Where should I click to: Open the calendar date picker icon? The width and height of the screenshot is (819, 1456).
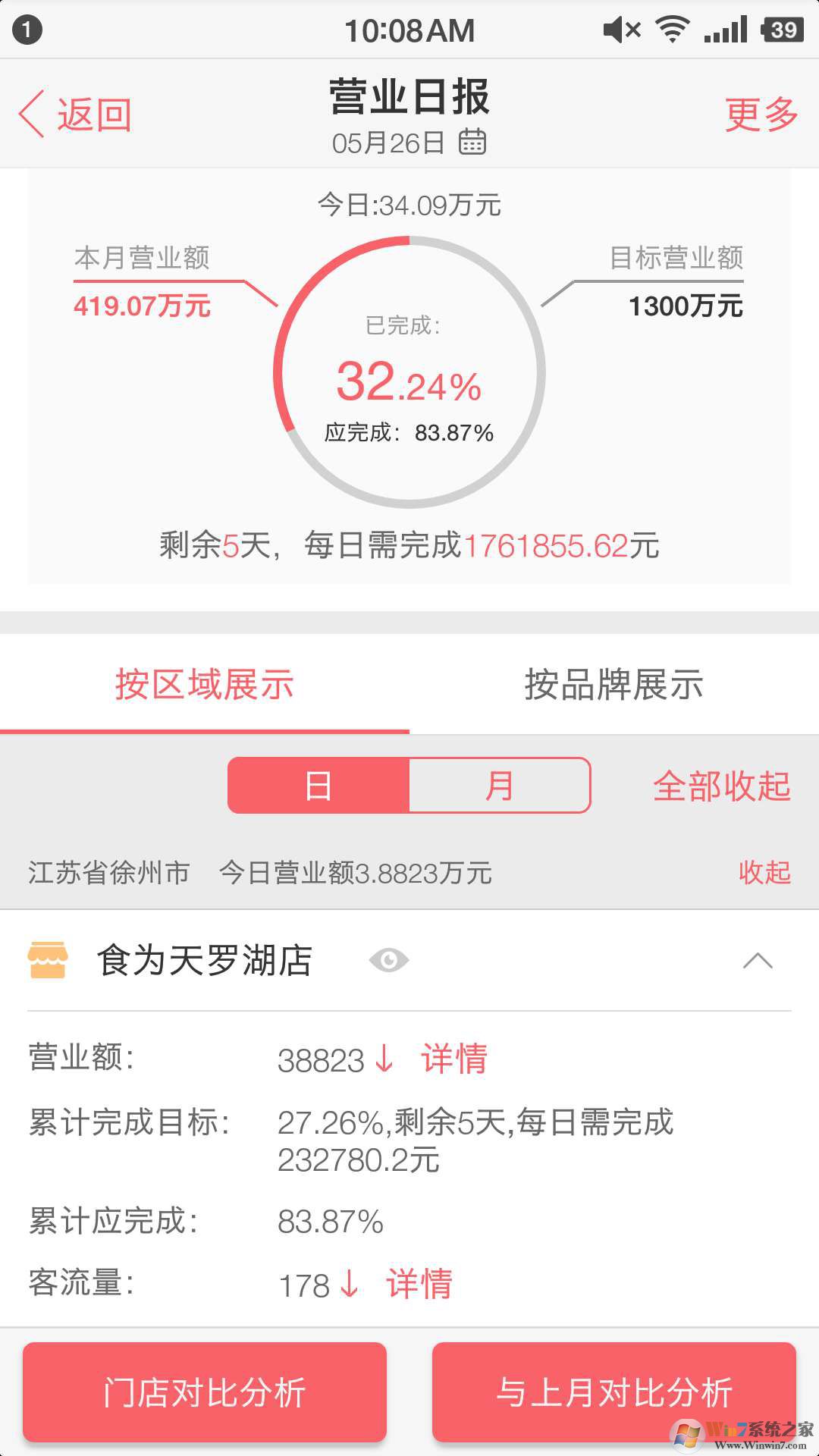pos(472,142)
